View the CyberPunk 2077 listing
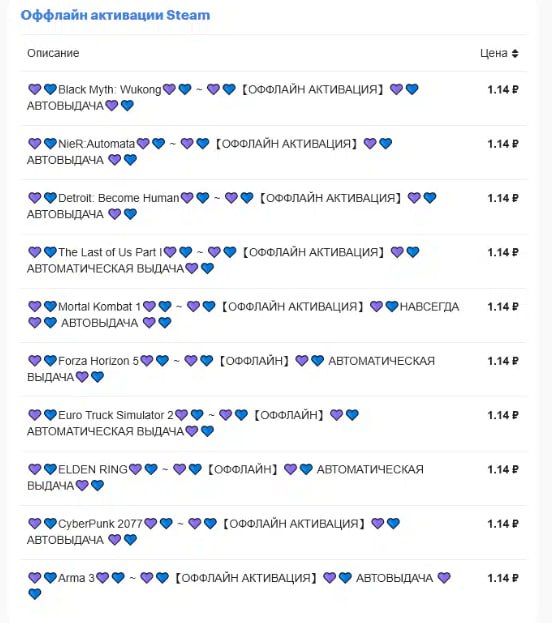The image size is (552, 623). pos(274,532)
